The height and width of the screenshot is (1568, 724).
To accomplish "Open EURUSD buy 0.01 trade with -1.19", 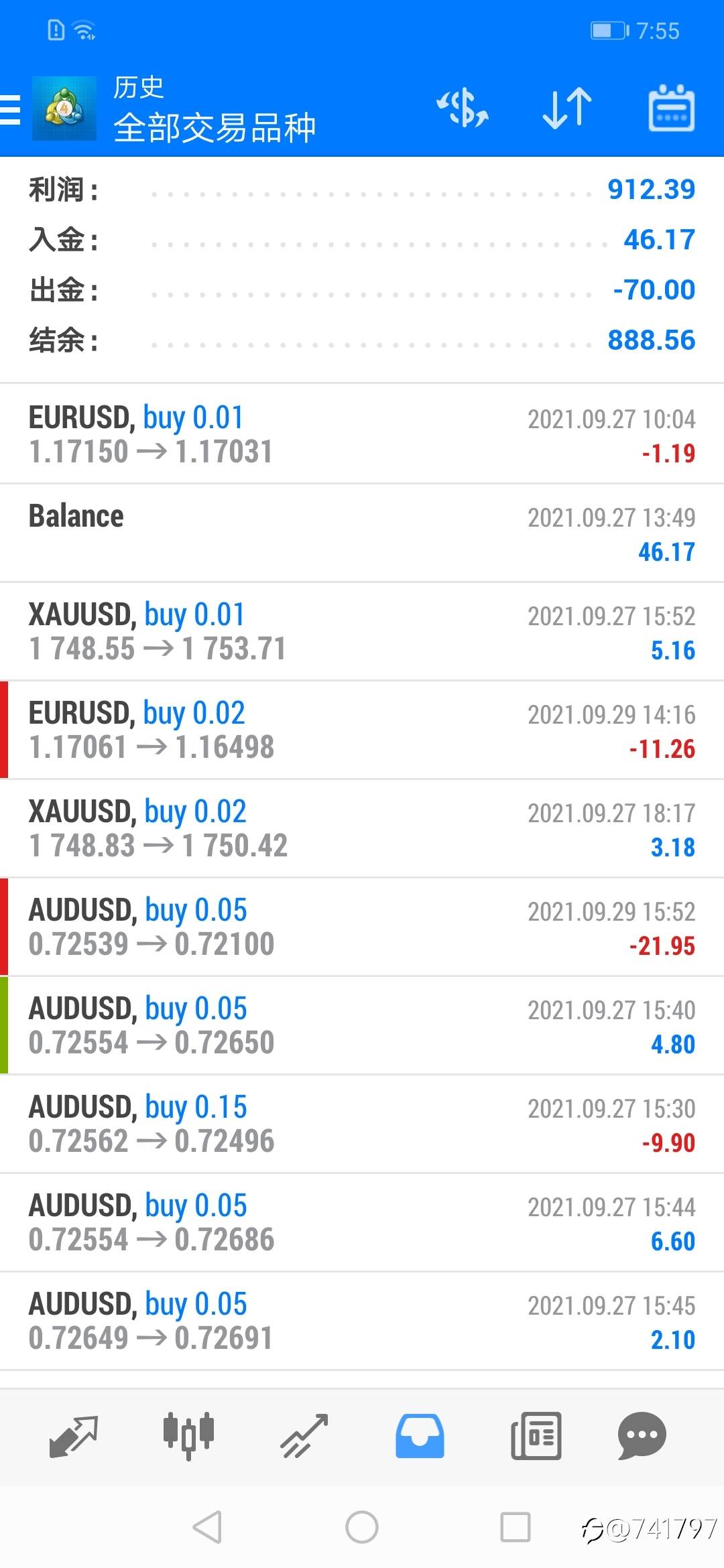I will point(362,434).
